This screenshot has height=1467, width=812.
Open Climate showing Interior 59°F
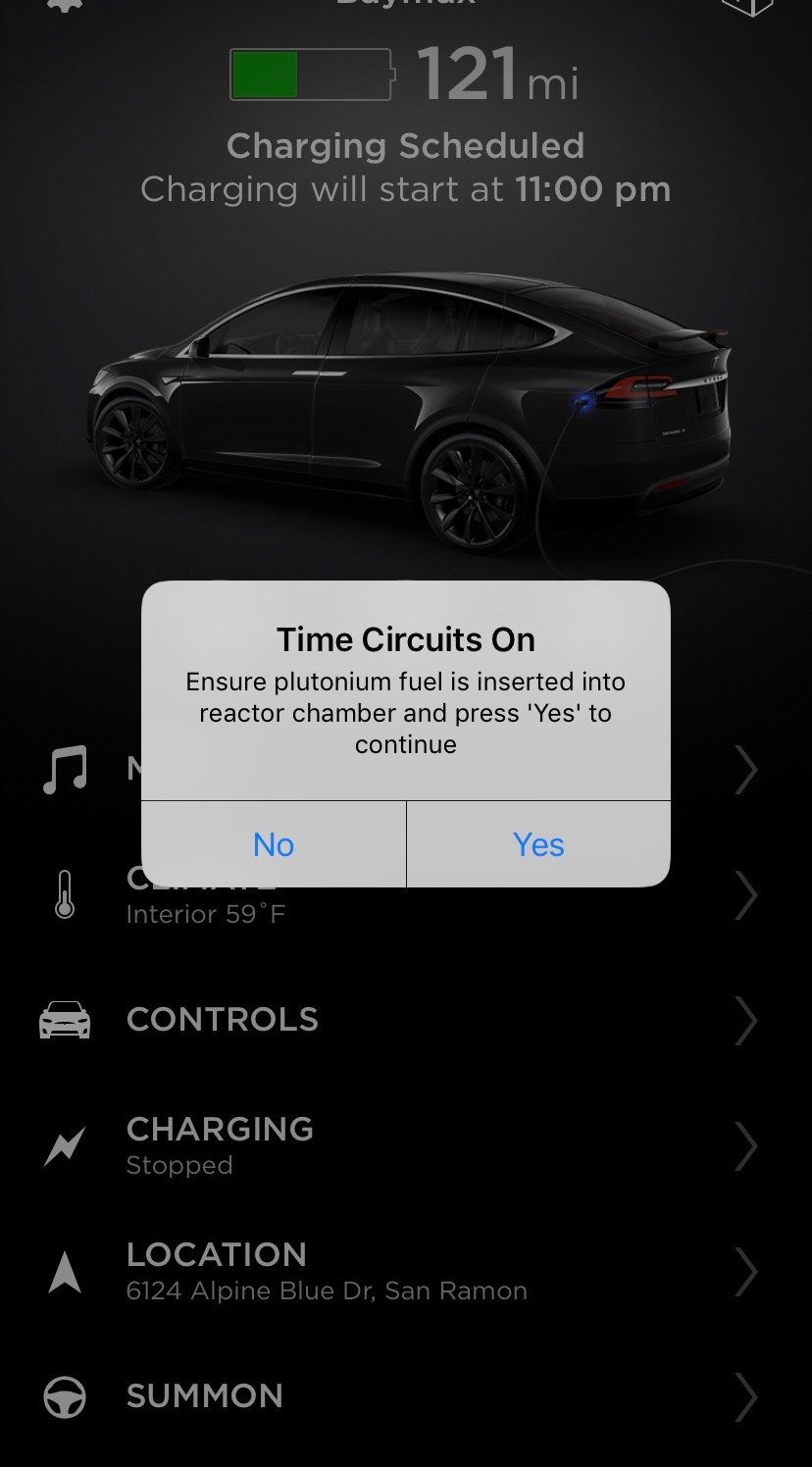coord(406,895)
